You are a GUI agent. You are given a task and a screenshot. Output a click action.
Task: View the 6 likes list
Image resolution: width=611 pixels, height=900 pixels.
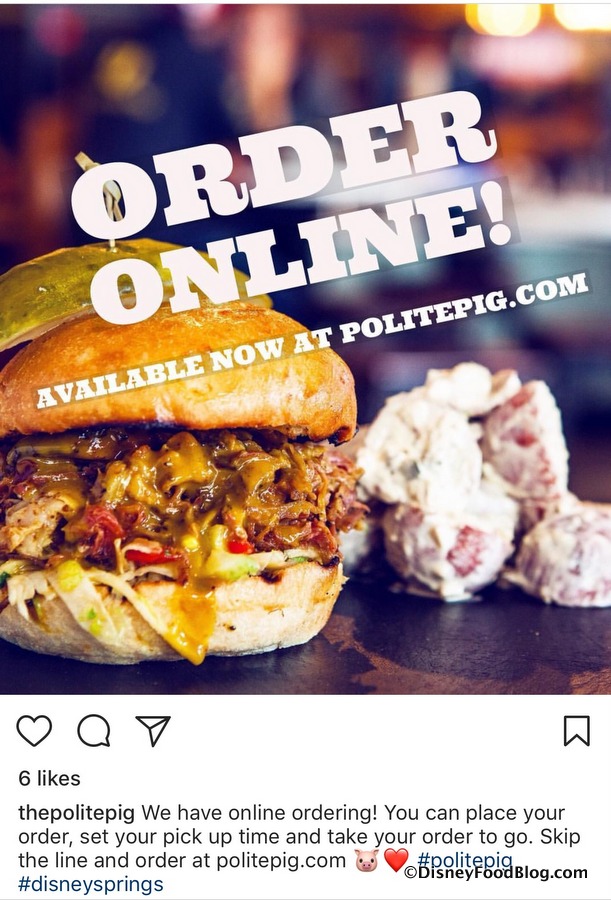(49, 778)
